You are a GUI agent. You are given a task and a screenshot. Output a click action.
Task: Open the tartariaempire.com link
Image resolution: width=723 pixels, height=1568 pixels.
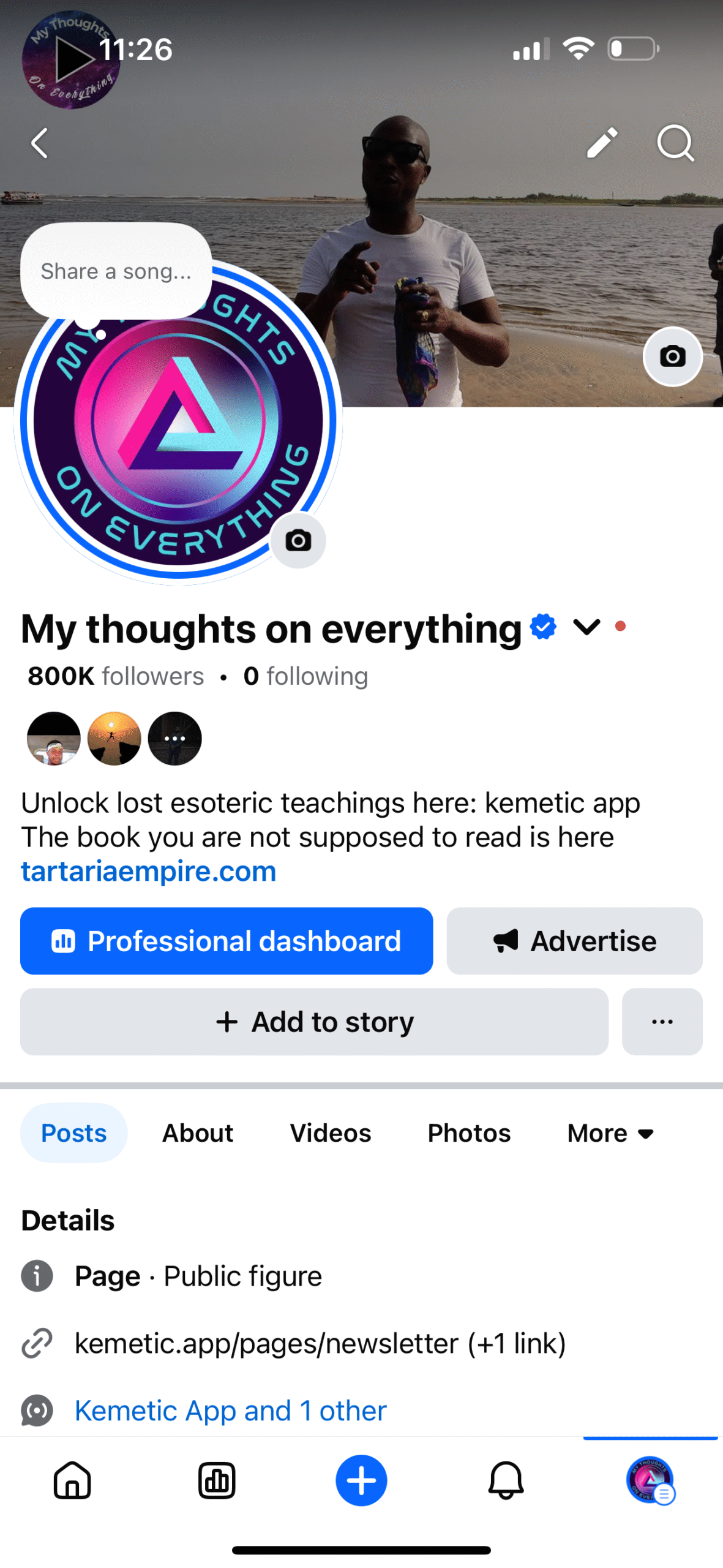(149, 870)
